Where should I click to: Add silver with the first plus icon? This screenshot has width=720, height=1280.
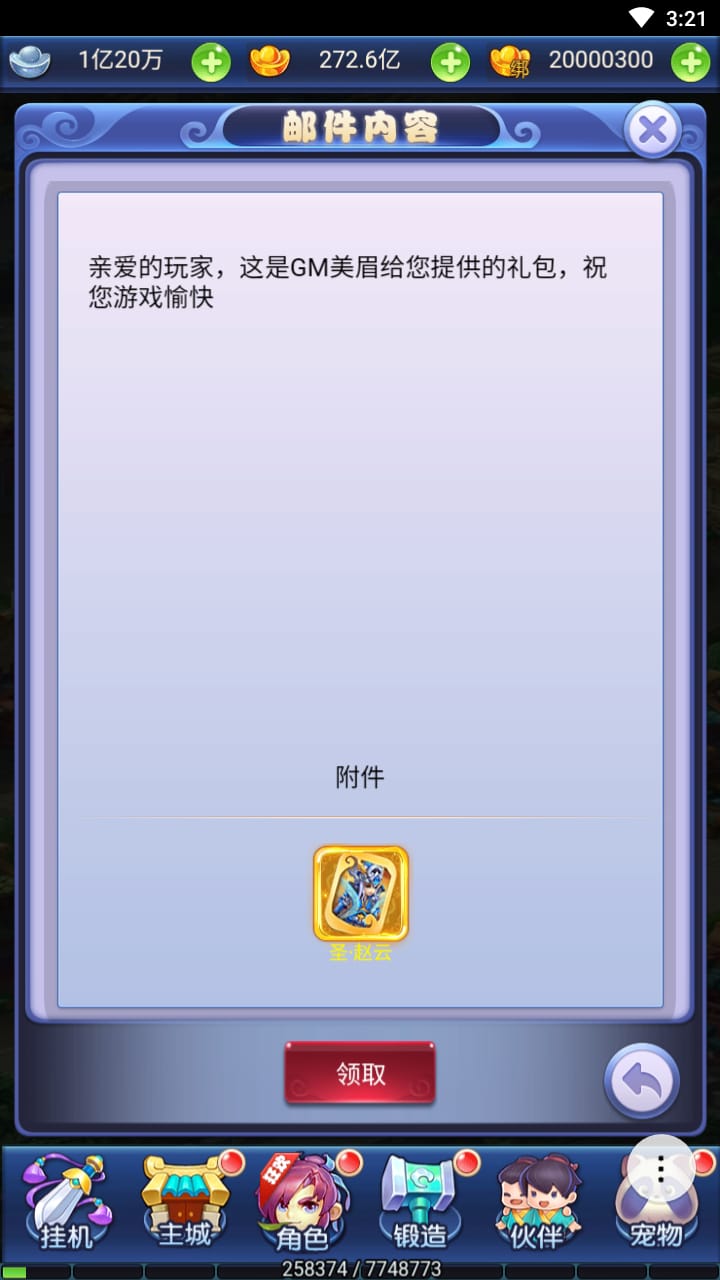click(210, 62)
